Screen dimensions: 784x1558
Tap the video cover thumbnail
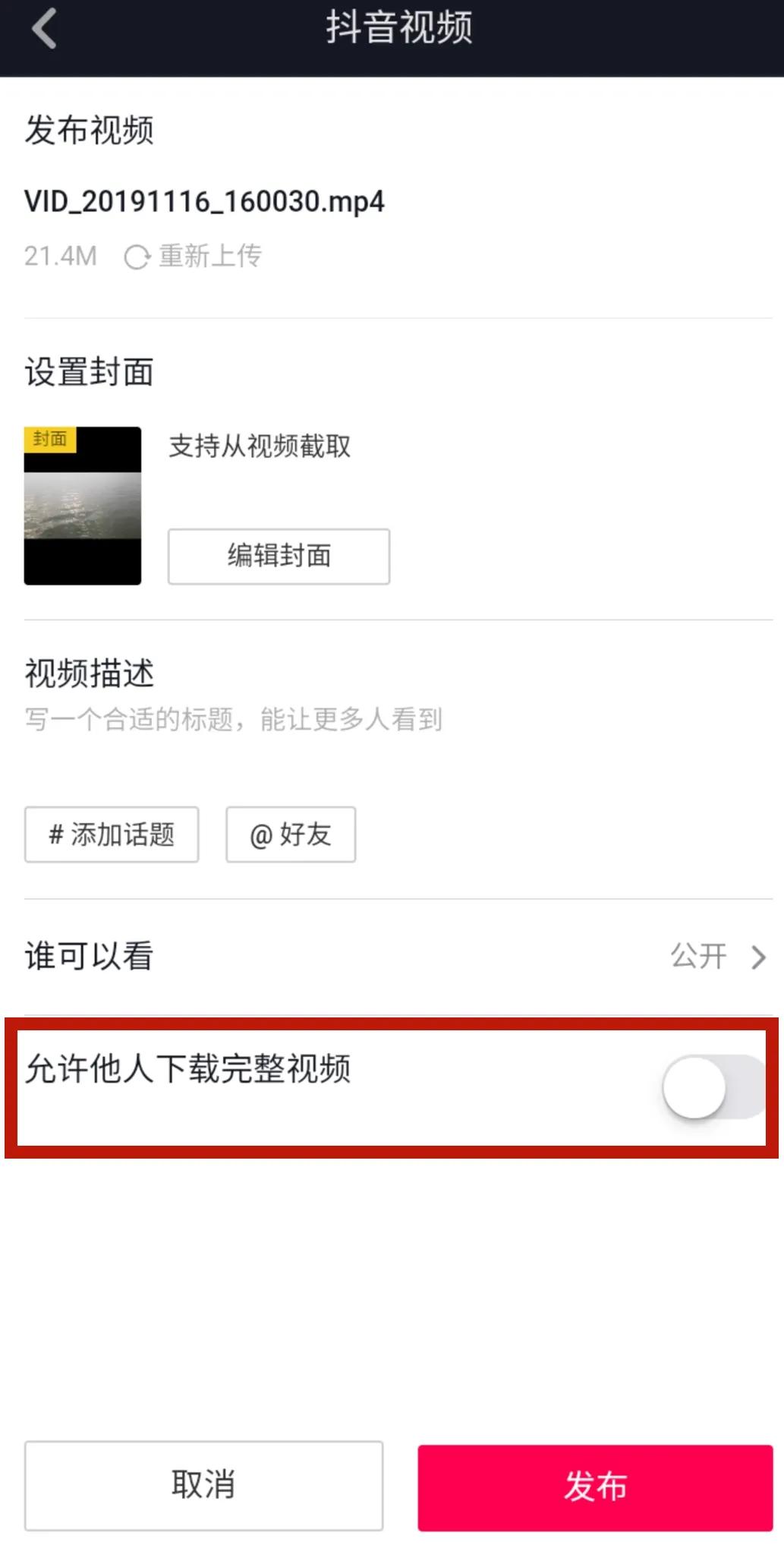[x=83, y=506]
